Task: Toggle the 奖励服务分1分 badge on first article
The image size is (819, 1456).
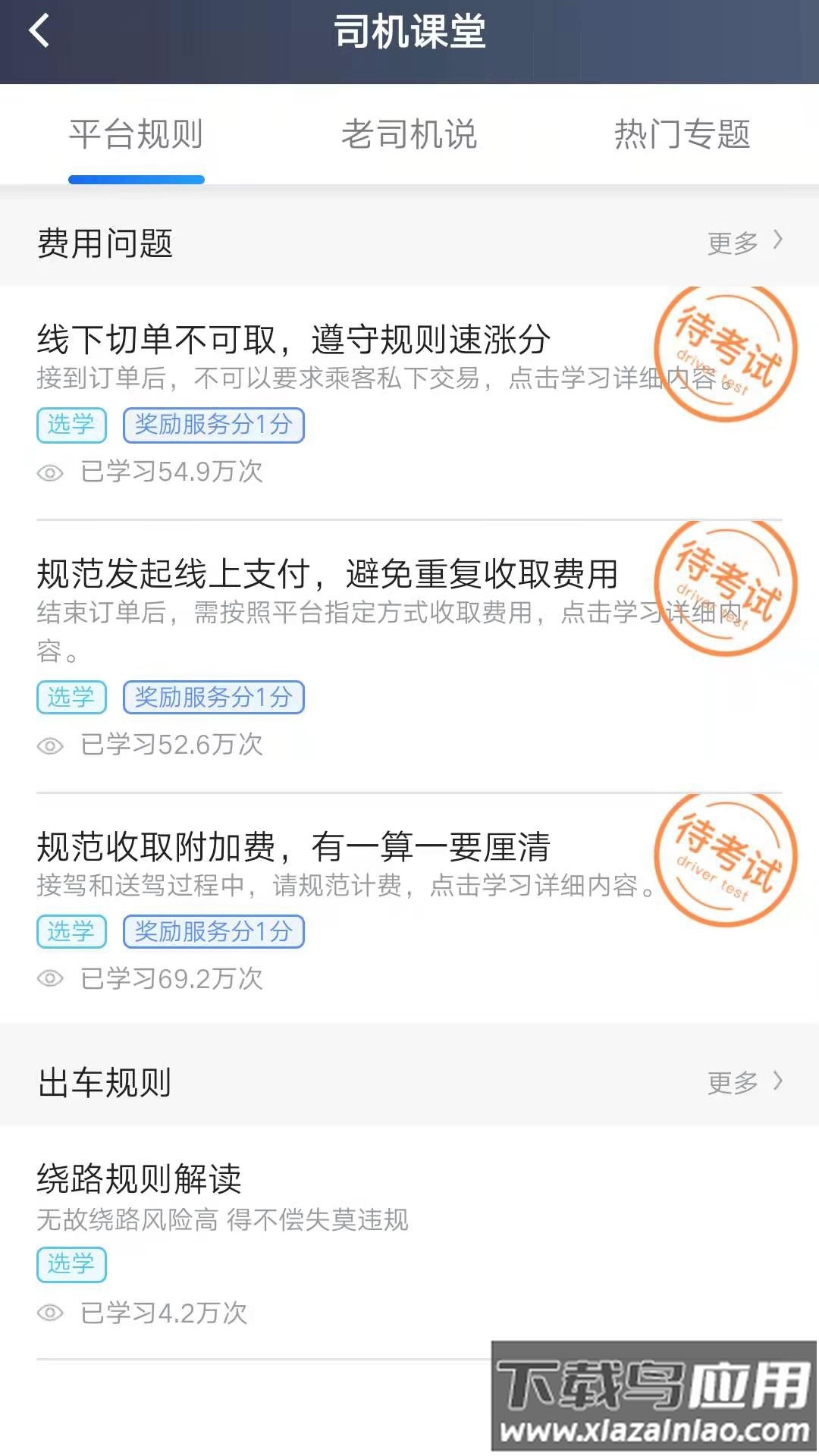Action: pyautogui.click(x=213, y=425)
